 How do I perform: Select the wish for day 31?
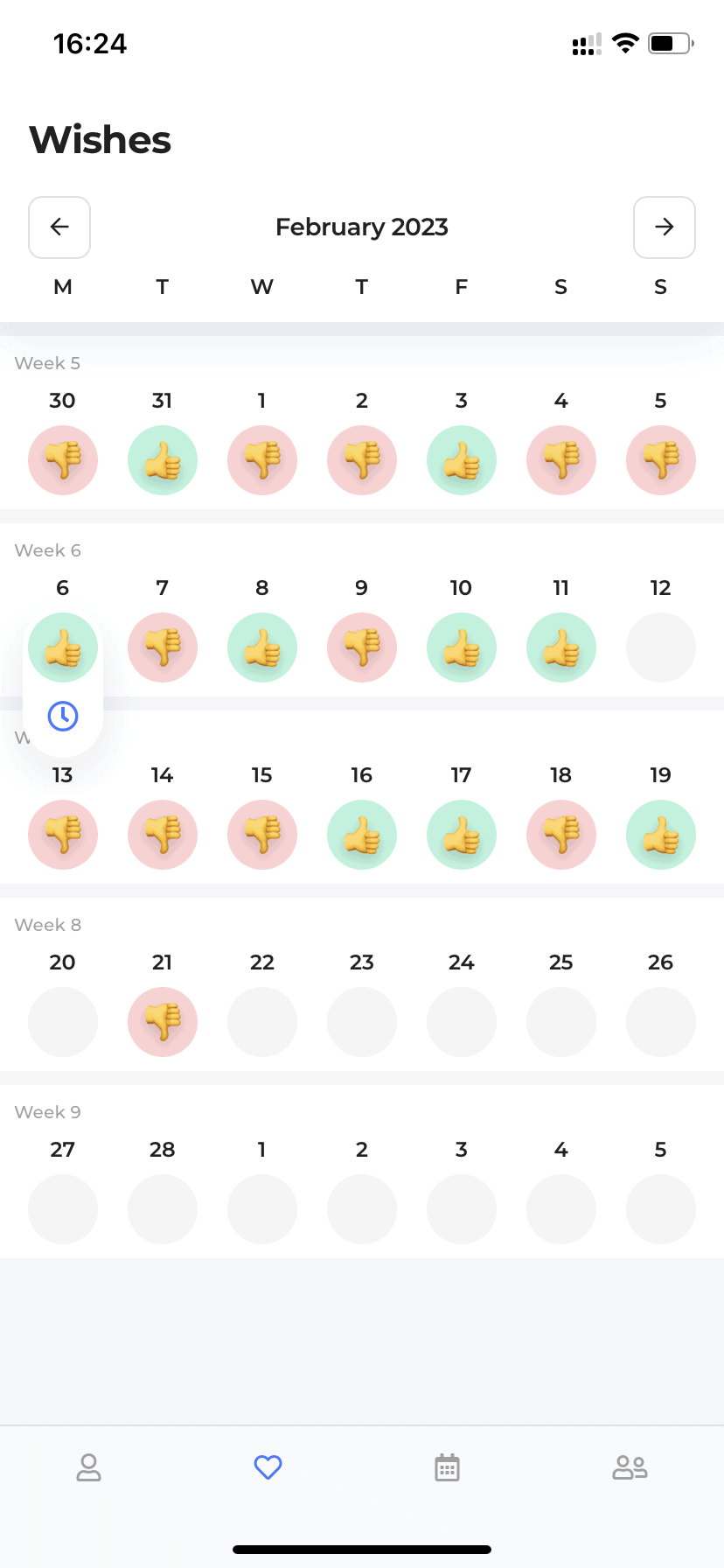tap(163, 460)
